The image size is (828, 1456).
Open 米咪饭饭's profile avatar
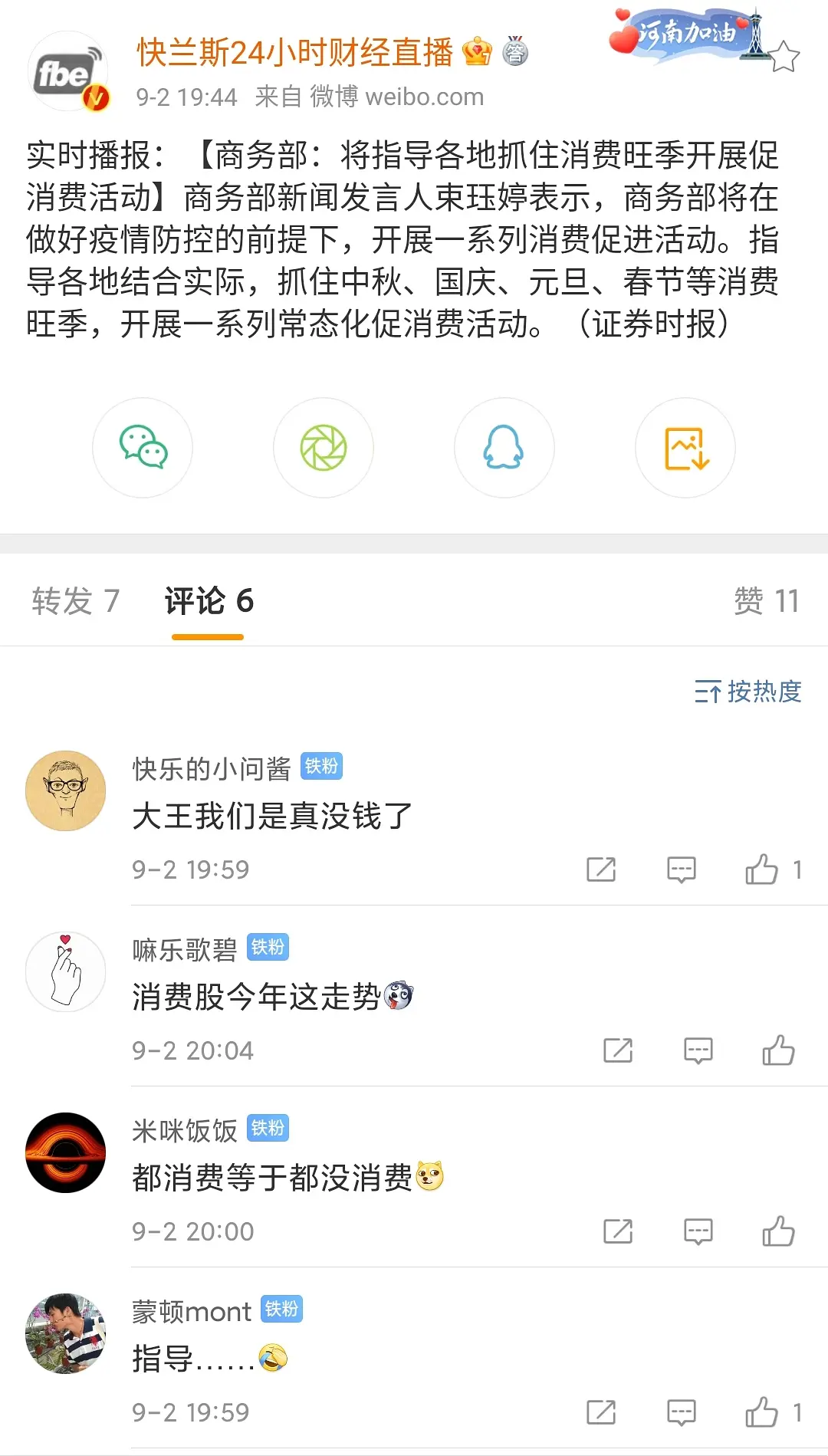pyautogui.click(x=66, y=1152)
